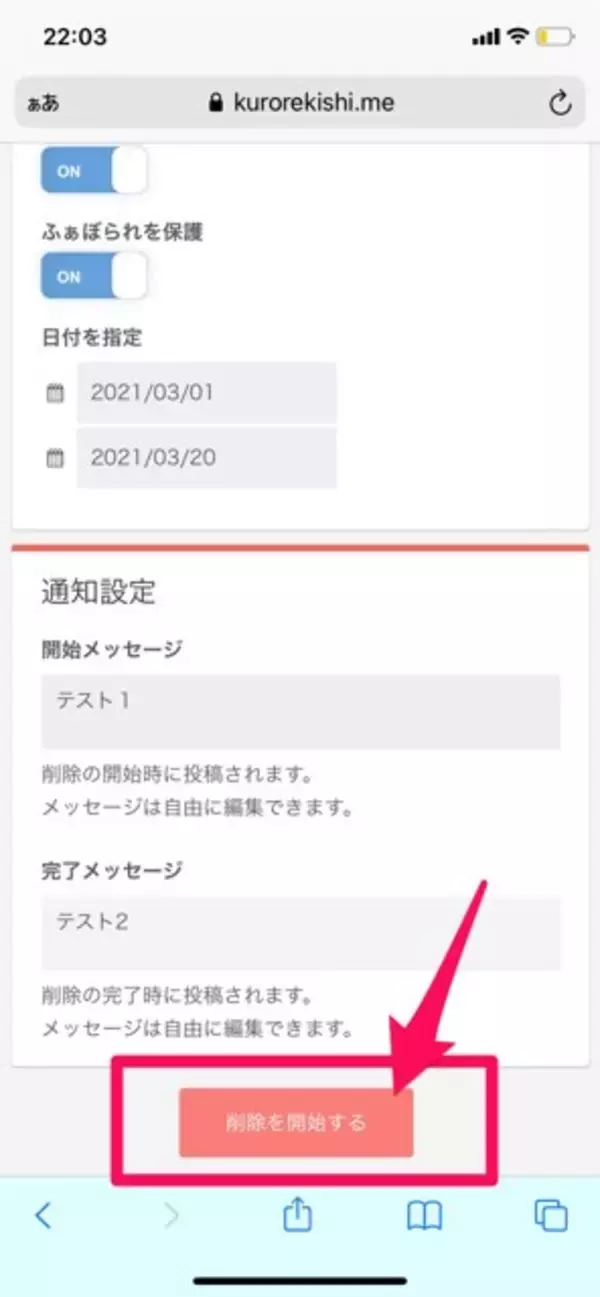Edit the start date 2021/03/01

click(206, 393)
